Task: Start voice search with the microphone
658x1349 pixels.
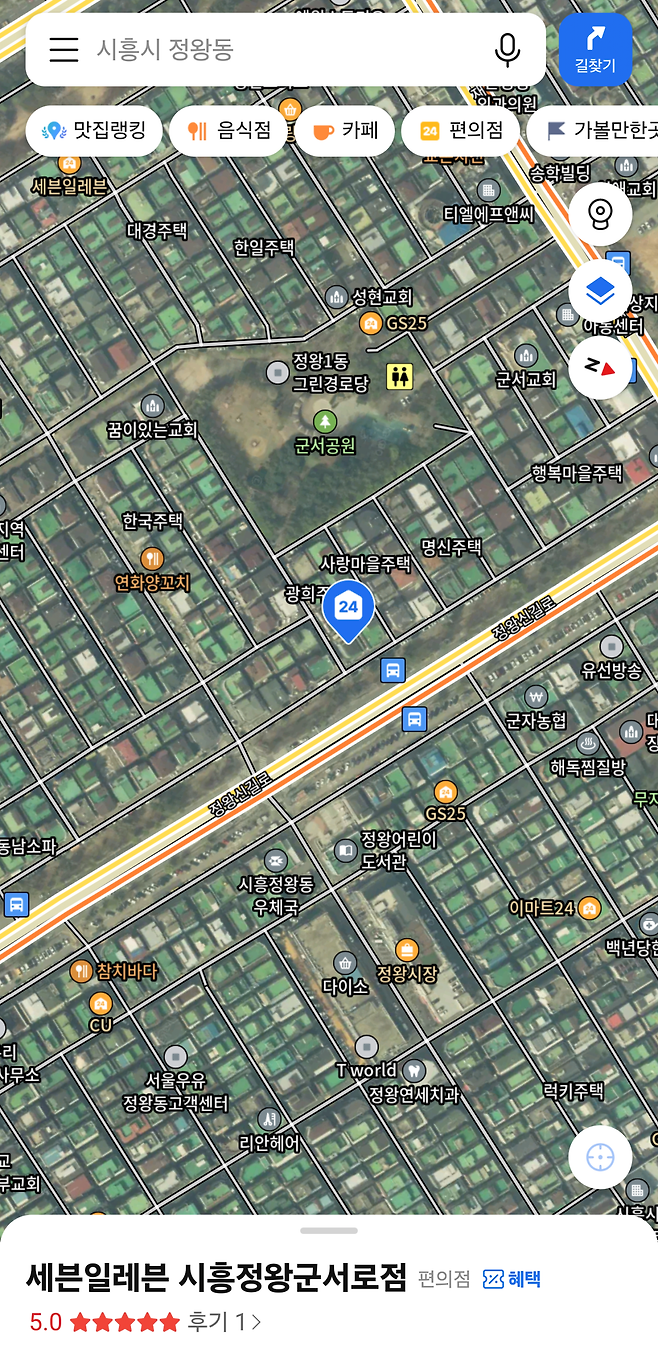Action: tap(508, 50)
